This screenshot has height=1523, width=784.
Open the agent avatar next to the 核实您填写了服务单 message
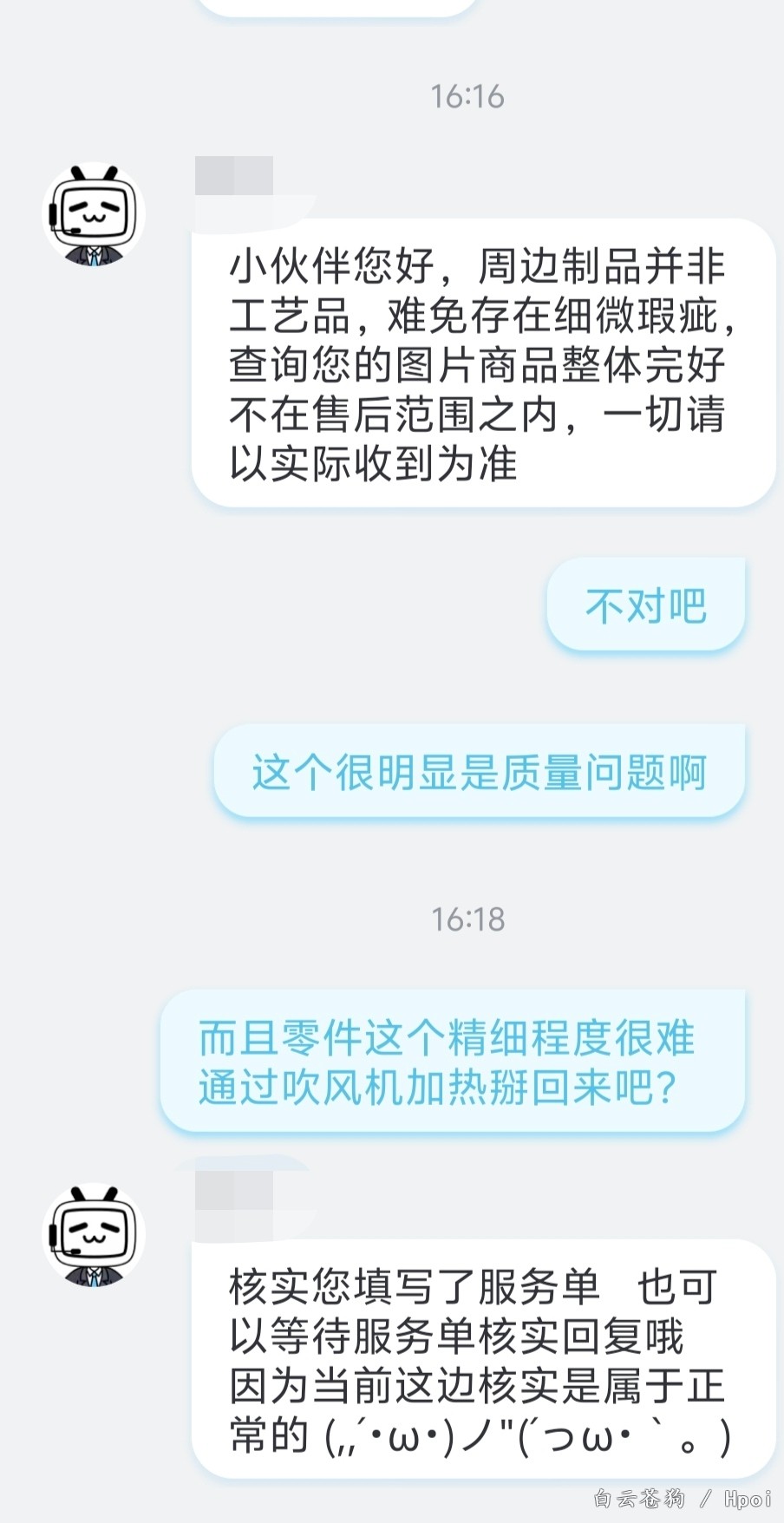[x=94, y=1235]
